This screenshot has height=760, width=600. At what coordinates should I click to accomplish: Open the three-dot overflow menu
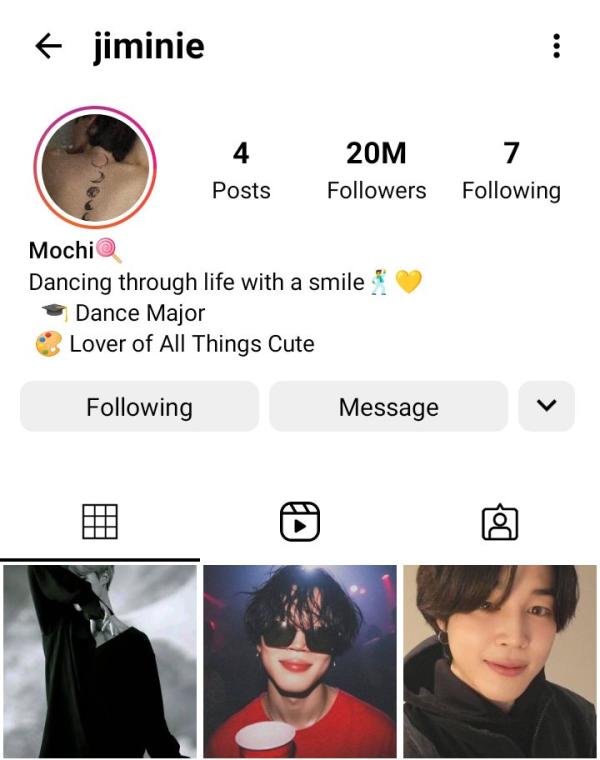[x=556, y=46]
